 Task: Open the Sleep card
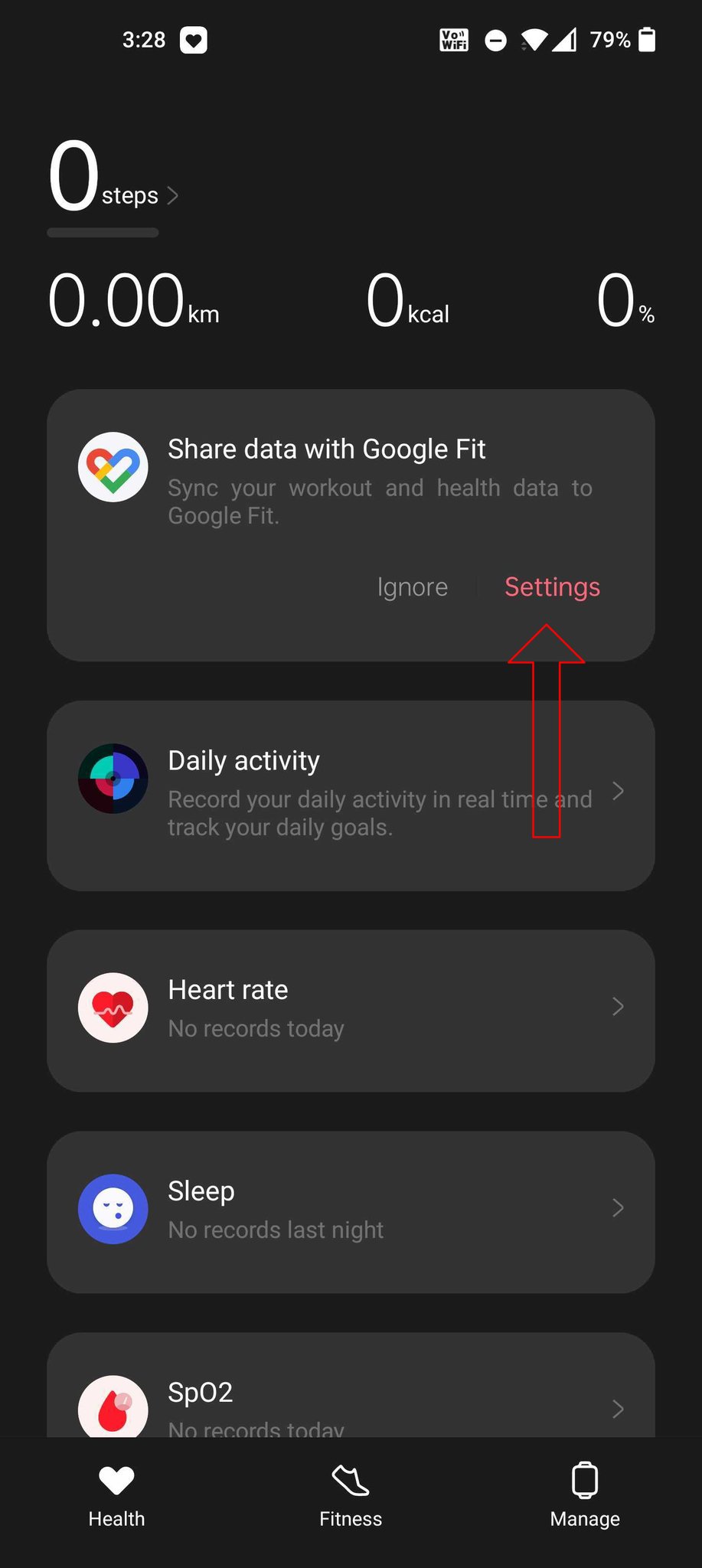[x=351, y=1211]
